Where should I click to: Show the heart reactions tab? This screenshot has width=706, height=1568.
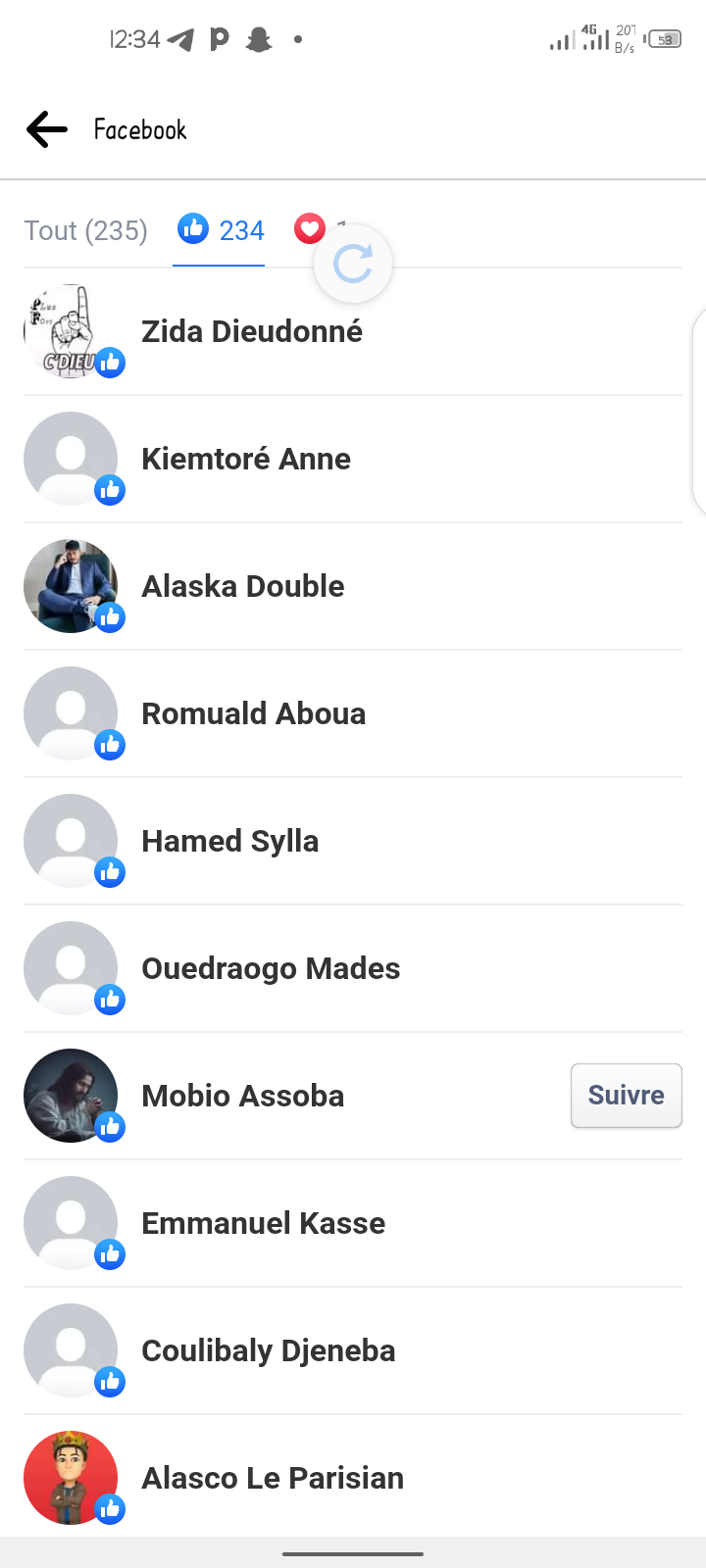[x=310, y=230]
